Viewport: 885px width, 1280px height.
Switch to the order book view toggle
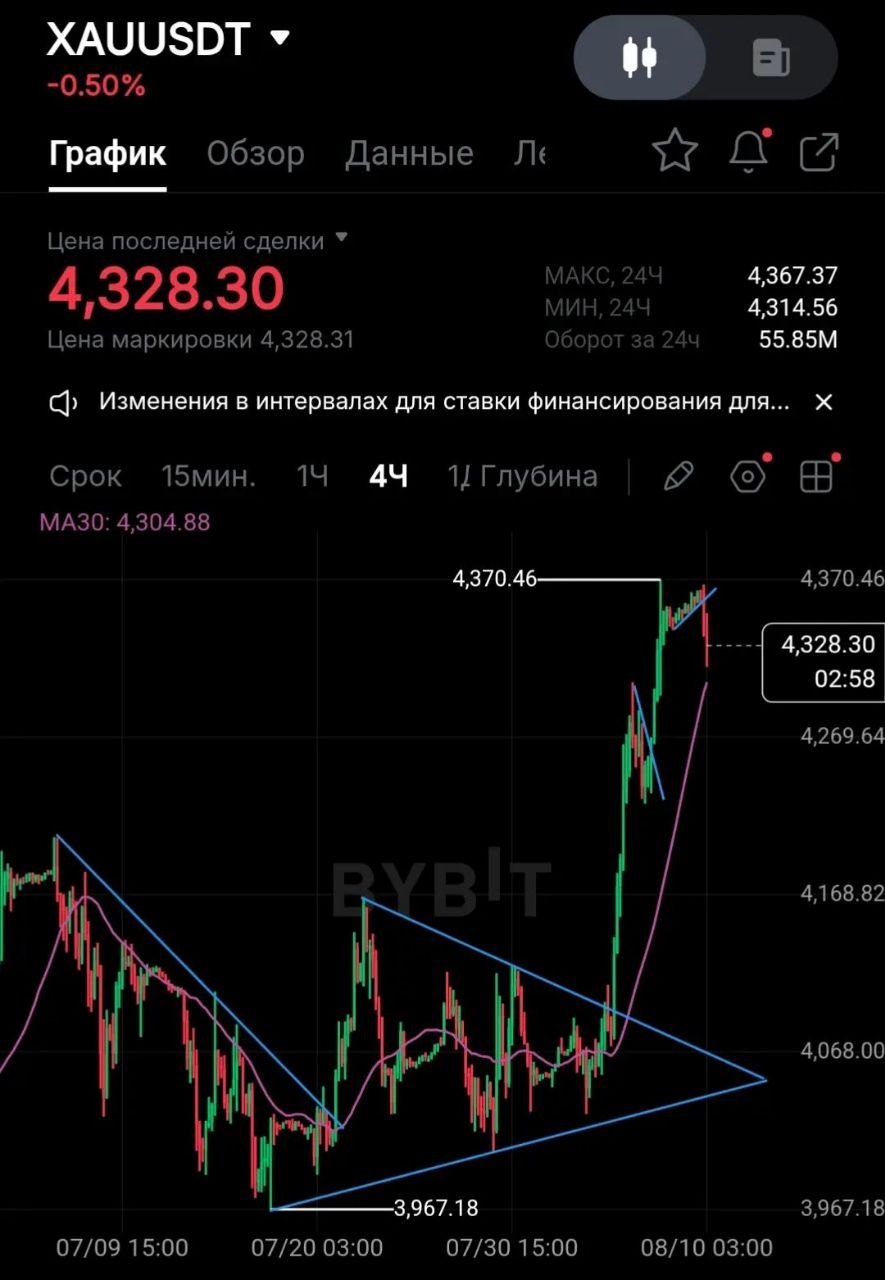point(771,57)
